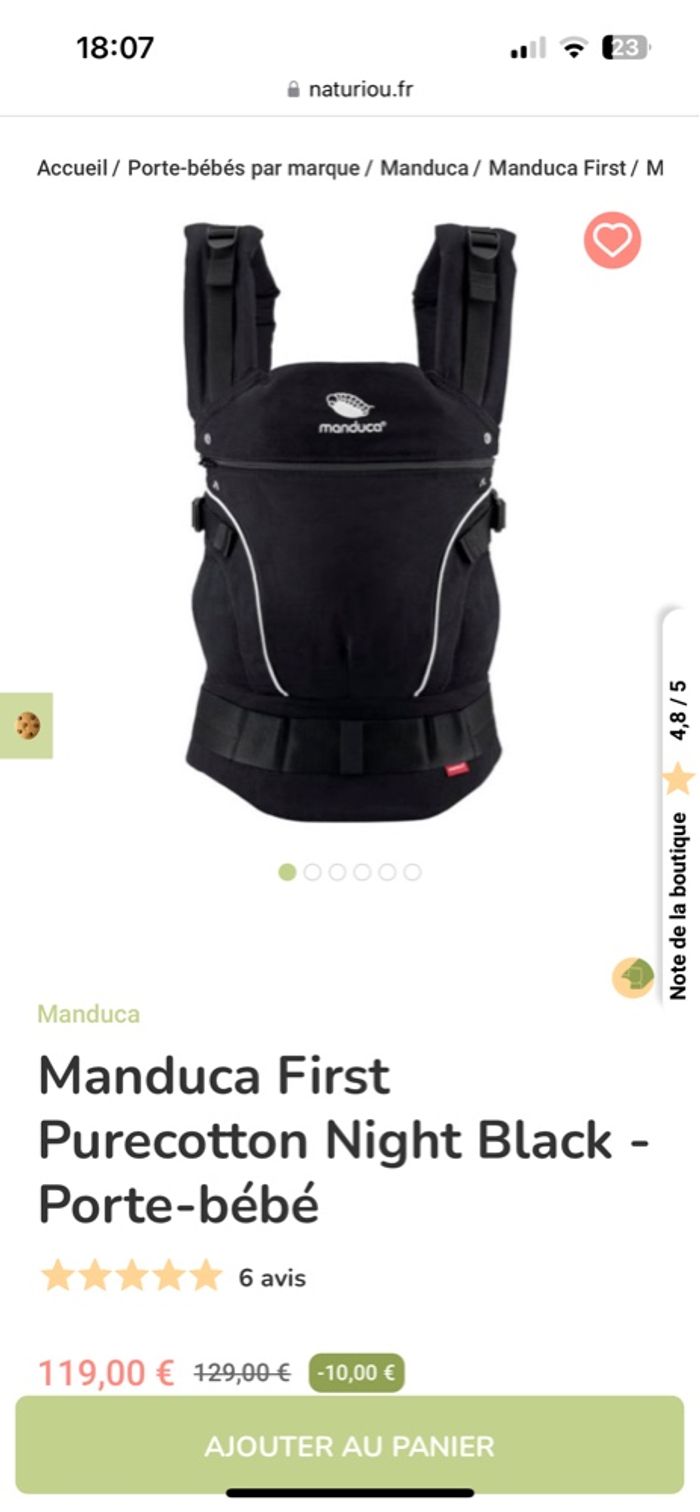Tap the naturiou.fr address bar
This screenshot has height=1512, width=700.
350,89
